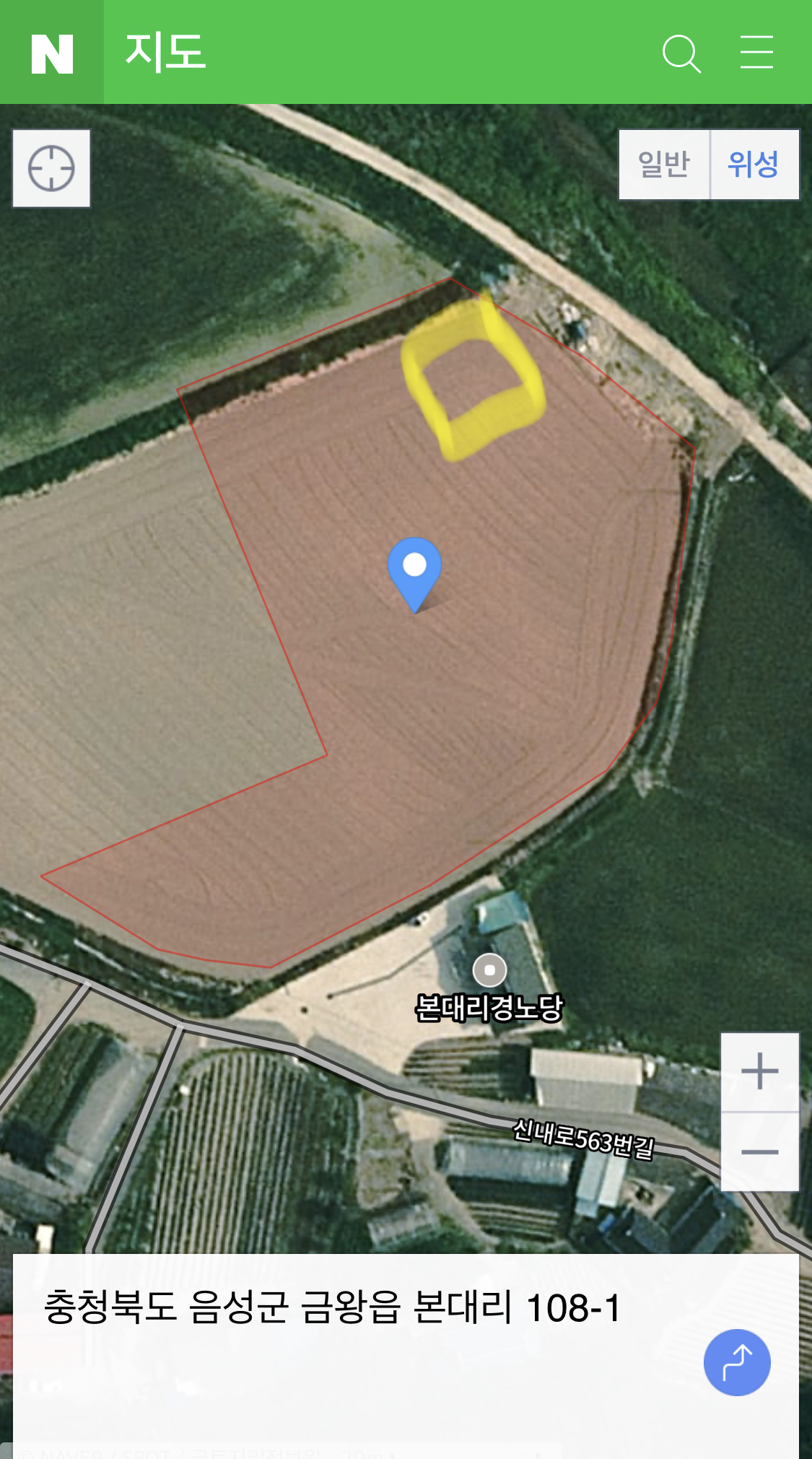Viewport: 812px width, 1459px height.
Task: Open the 본대리경노당 place marker
Action: tap(489, 971)
